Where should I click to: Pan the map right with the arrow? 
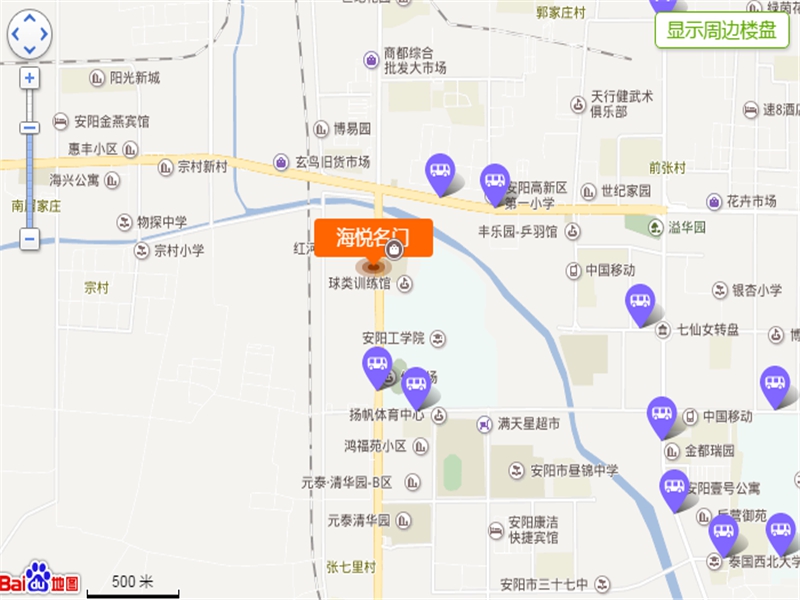43,35
